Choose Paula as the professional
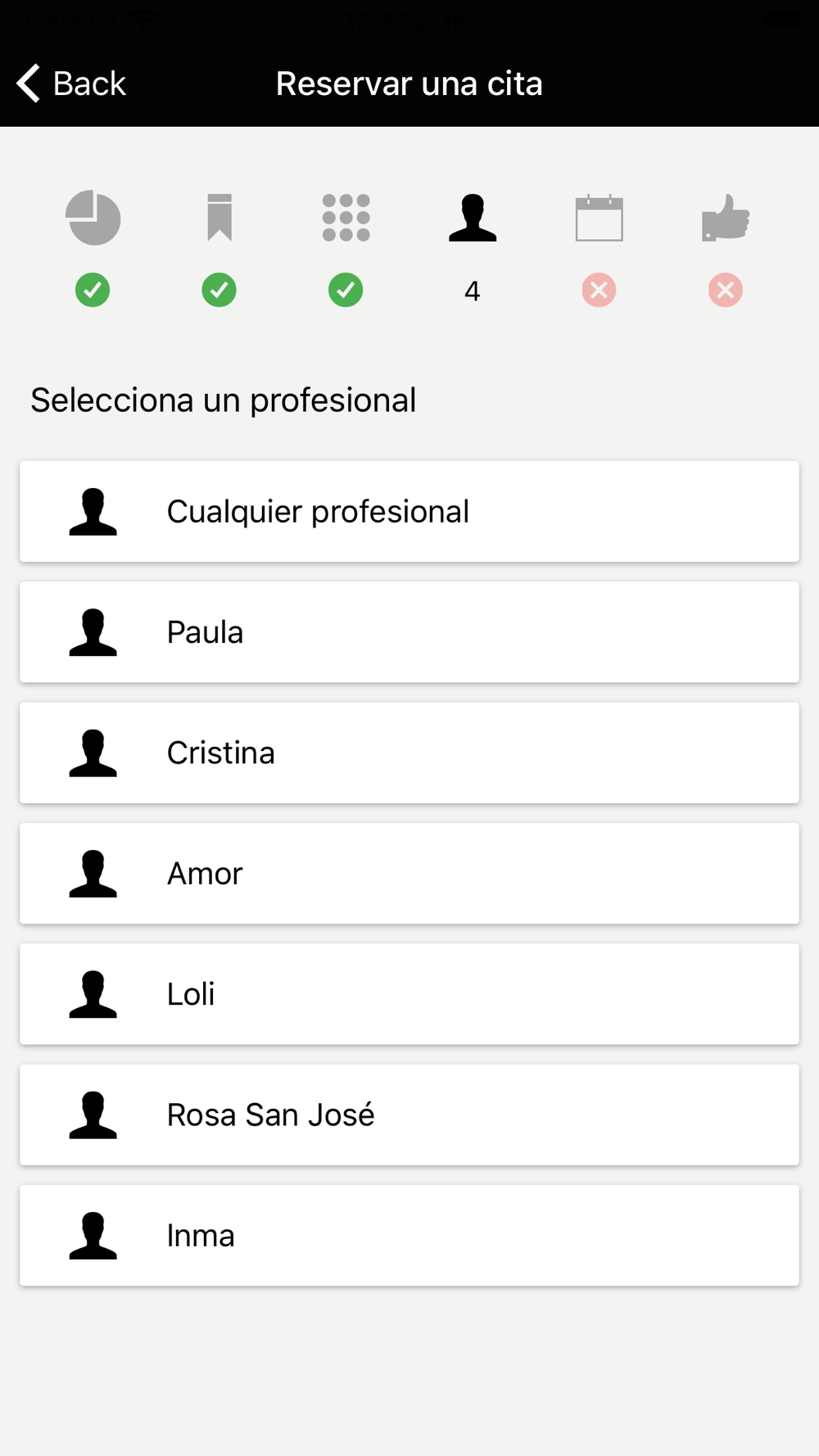Image resolution: width=819 pixels, height=1456 pixels. (x=409, y=631)
